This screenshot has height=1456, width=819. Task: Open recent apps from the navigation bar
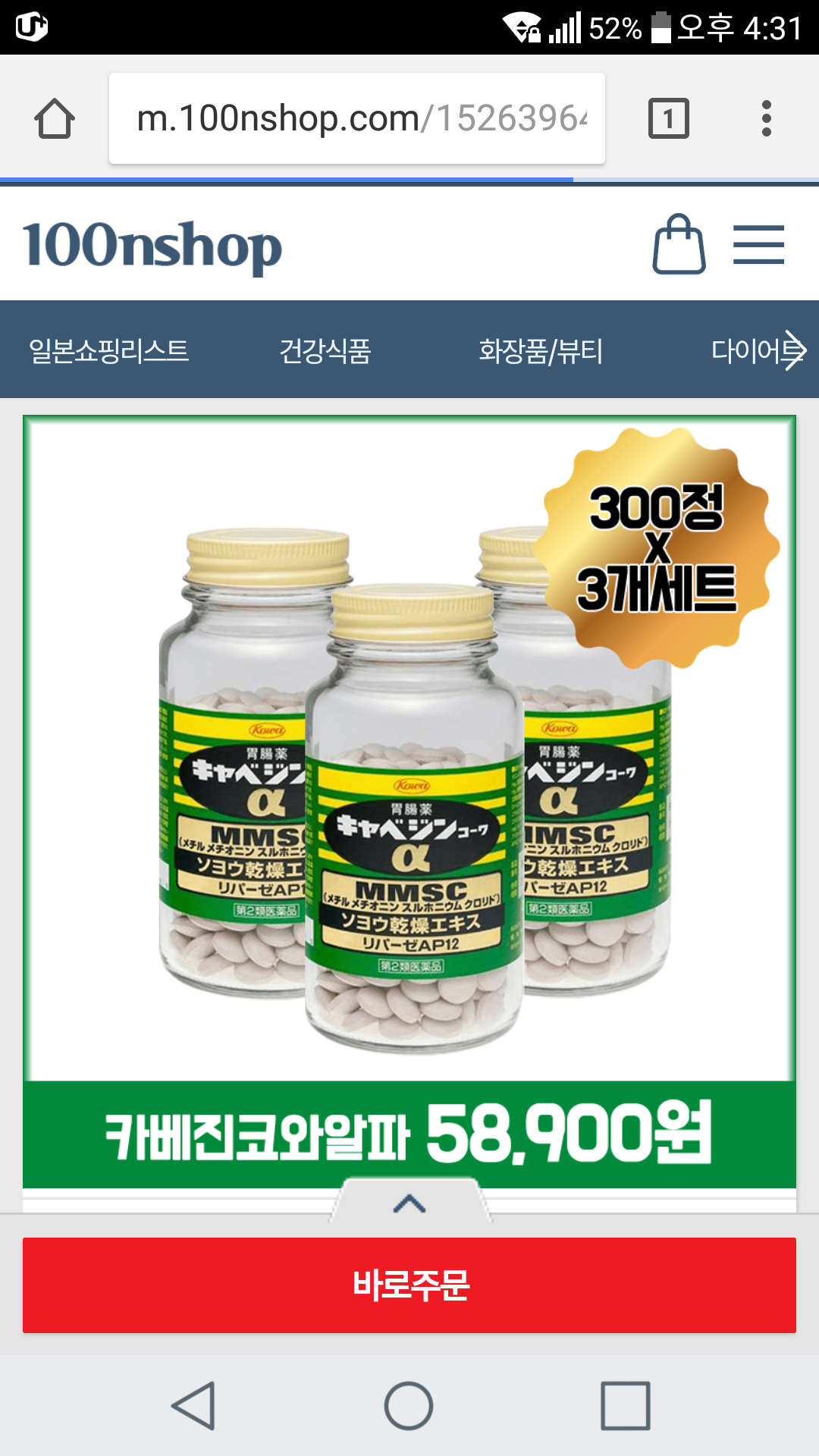[625, 1405]
